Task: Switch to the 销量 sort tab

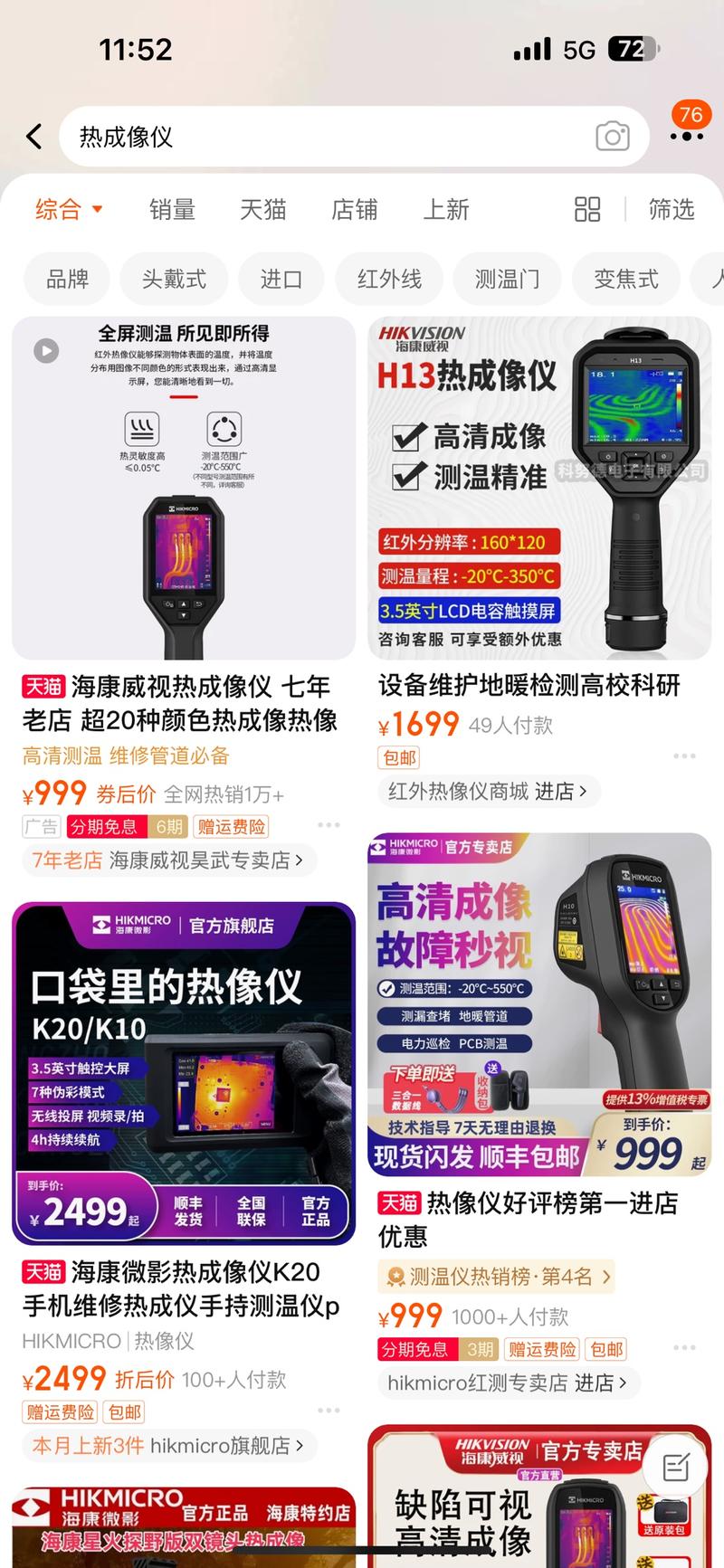Action: 171,209
